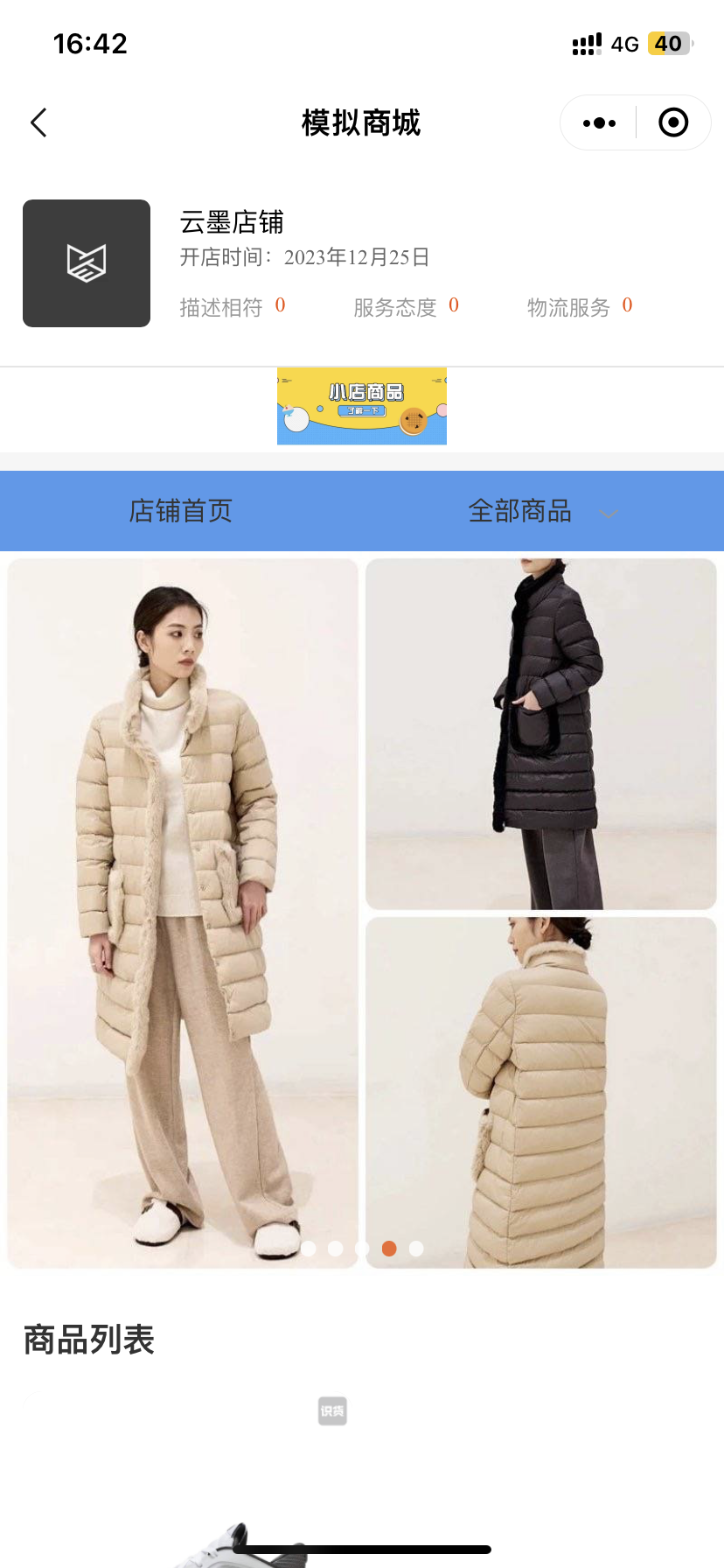The width and height of the screenshot is (724, 1568).
Task: Go back using the back arrow
Action: (x=38, y=122)
